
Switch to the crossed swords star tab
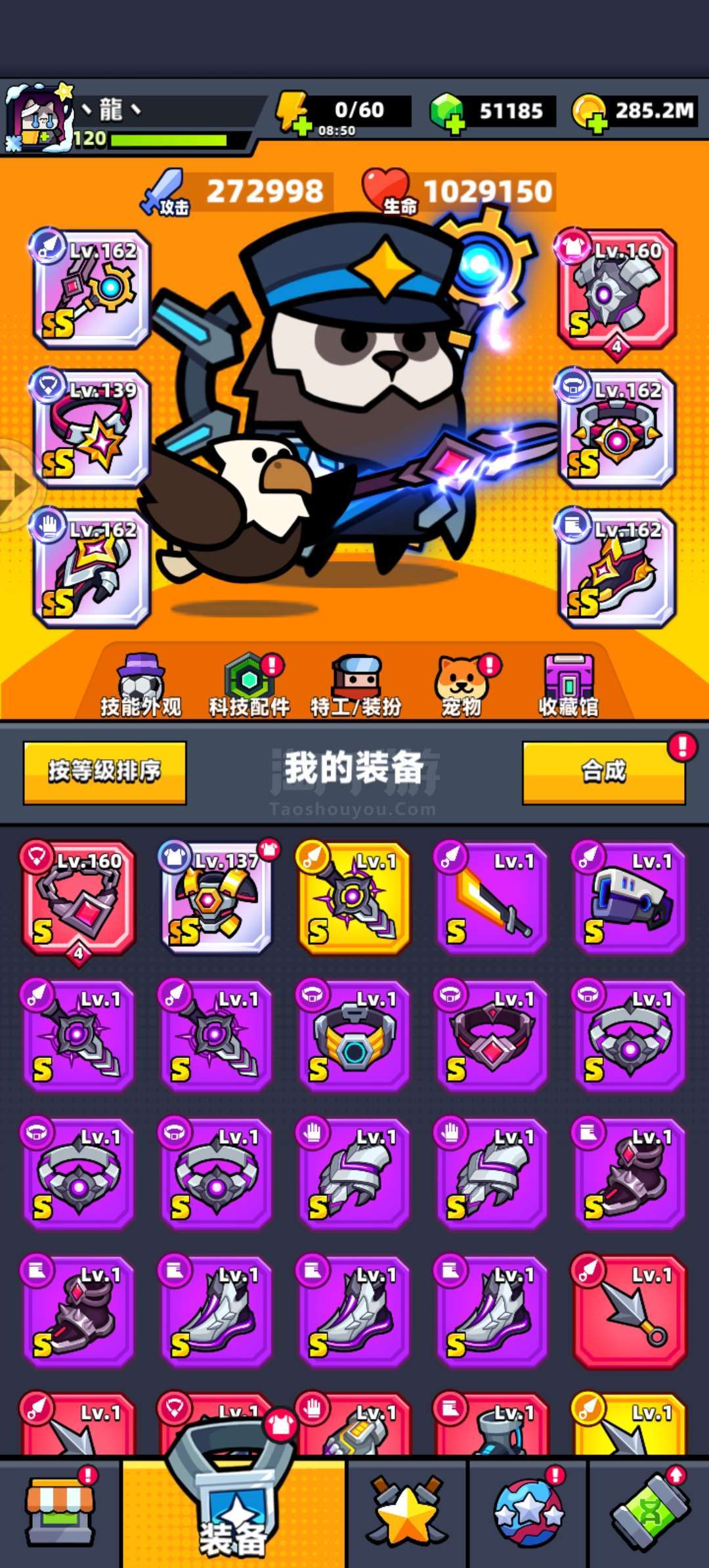click(x=407, y=1512)
